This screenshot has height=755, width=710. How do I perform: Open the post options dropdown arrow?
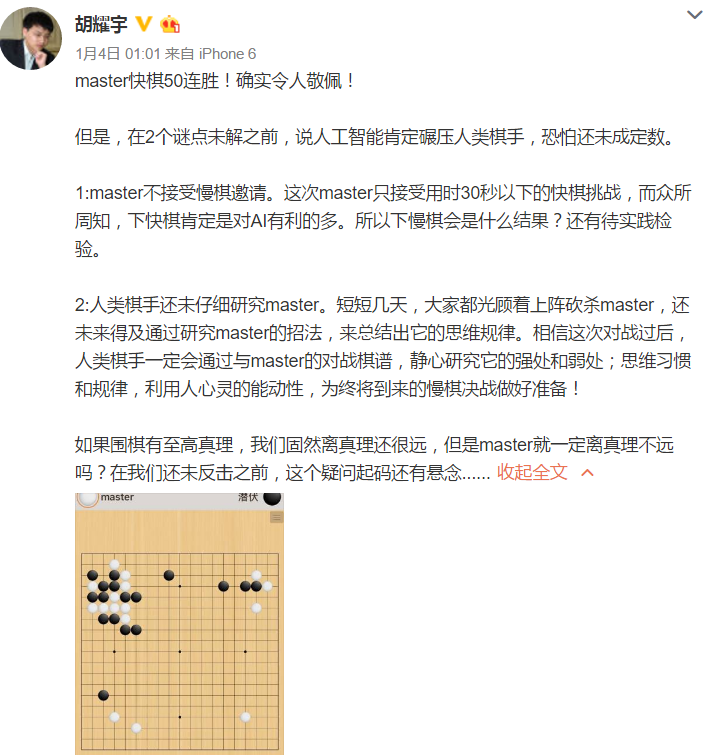coord(694,16)
